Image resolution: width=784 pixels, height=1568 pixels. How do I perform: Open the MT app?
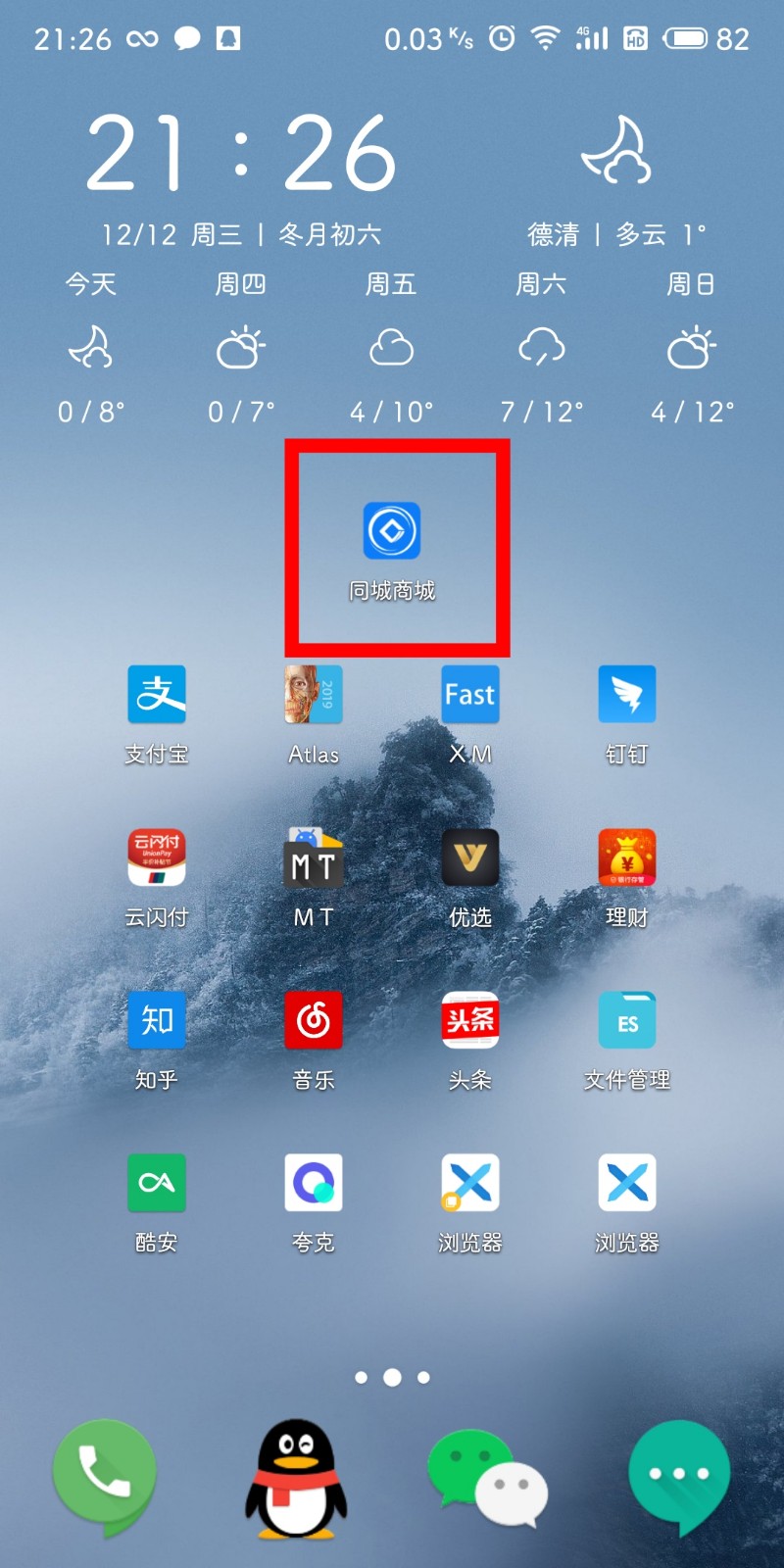[x=314, y=857]
